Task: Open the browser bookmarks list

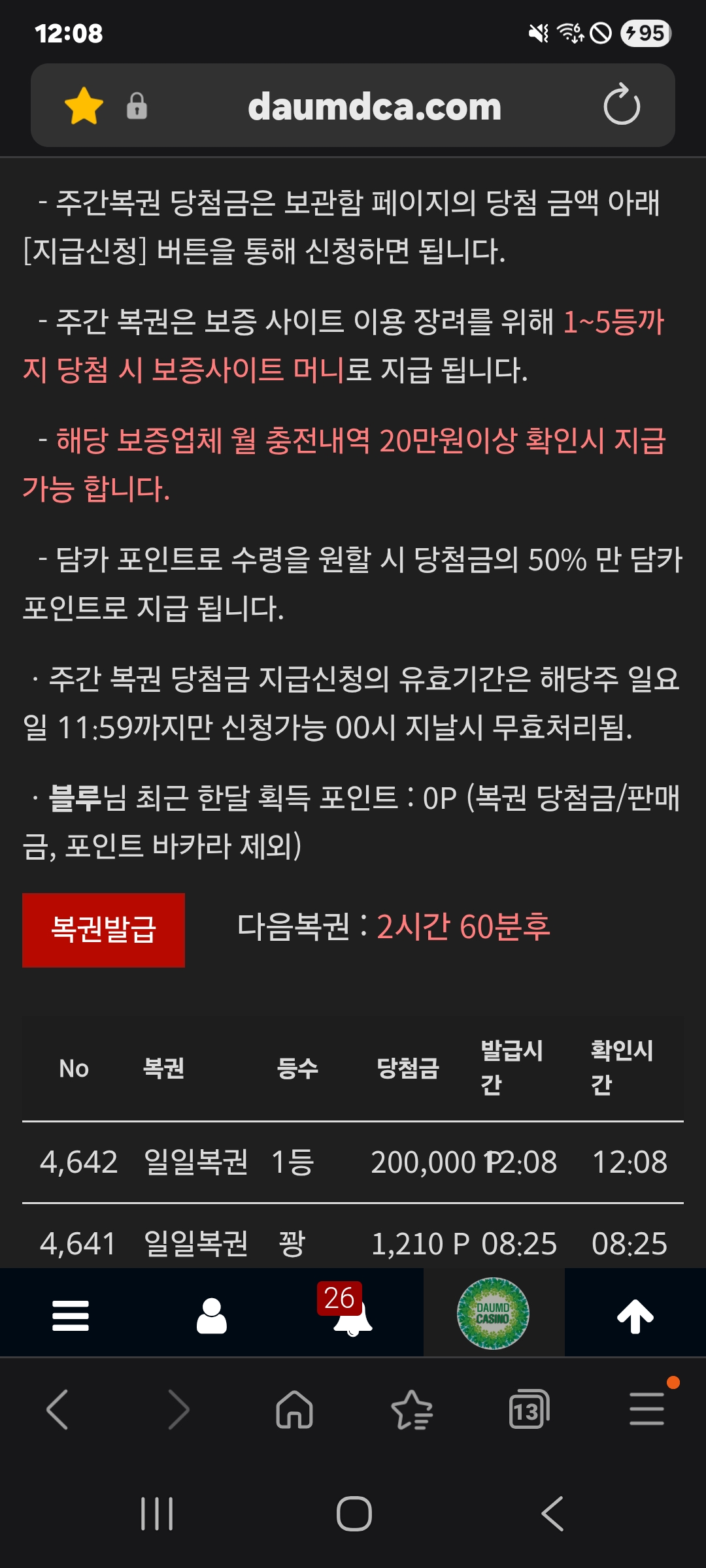Action: click(412, 1410)
